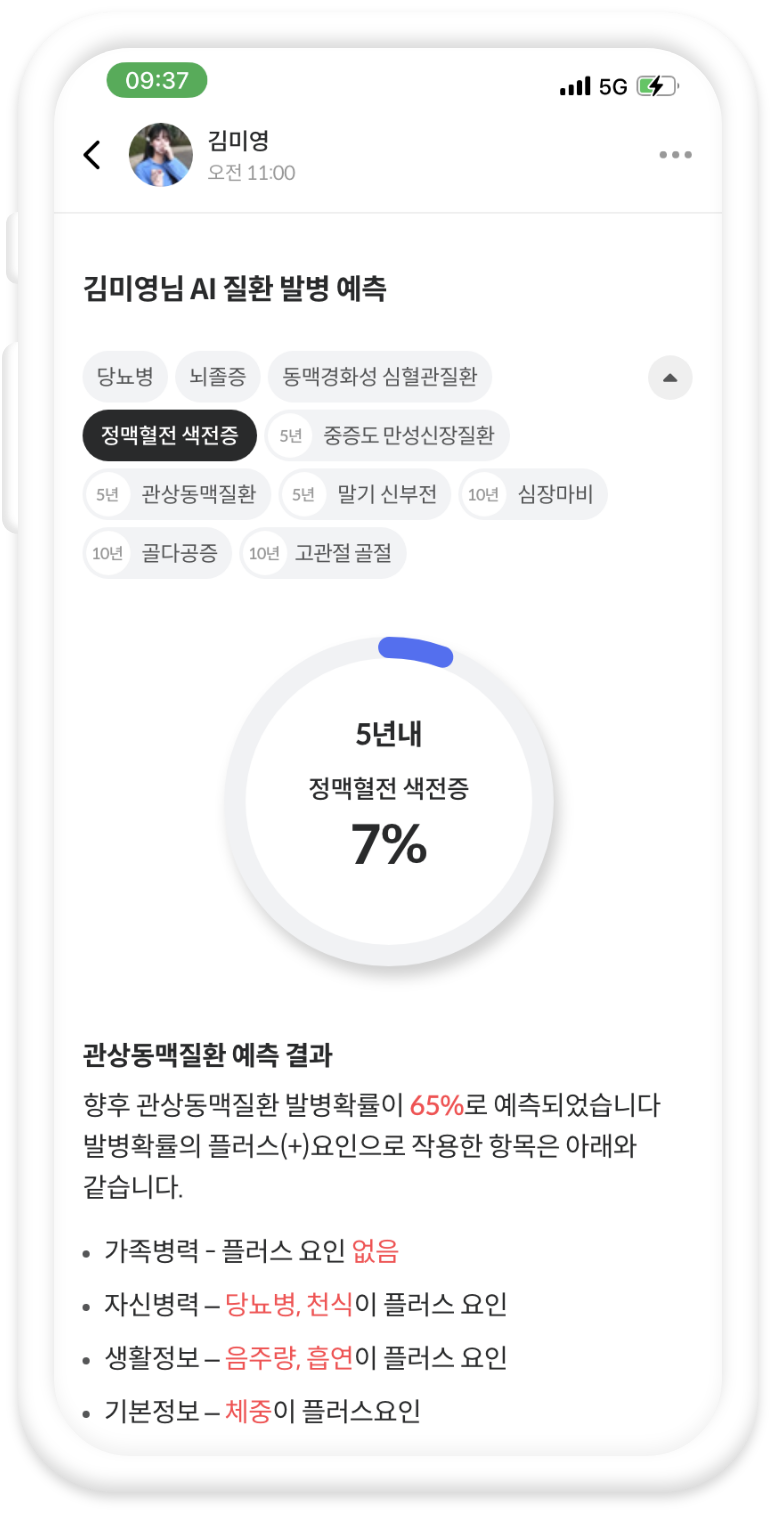
Task: Select the 10년 골다공증 chip
Action: (x=157, y=553)
